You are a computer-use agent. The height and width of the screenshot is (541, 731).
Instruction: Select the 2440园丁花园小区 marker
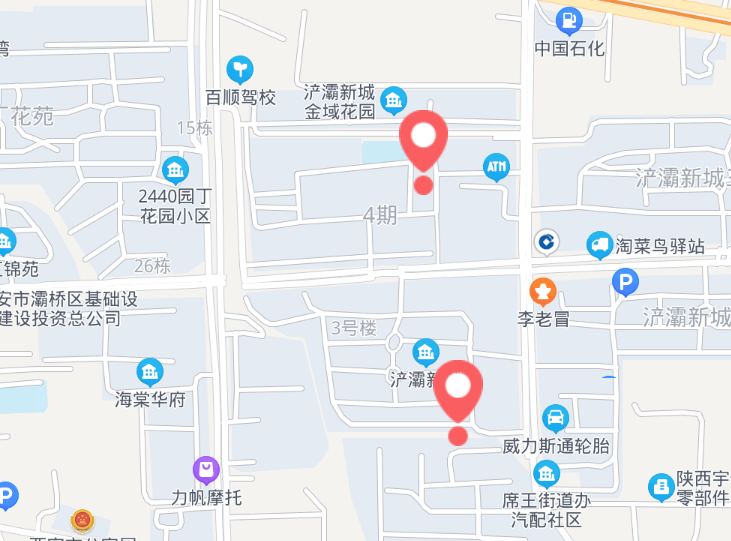176,168
